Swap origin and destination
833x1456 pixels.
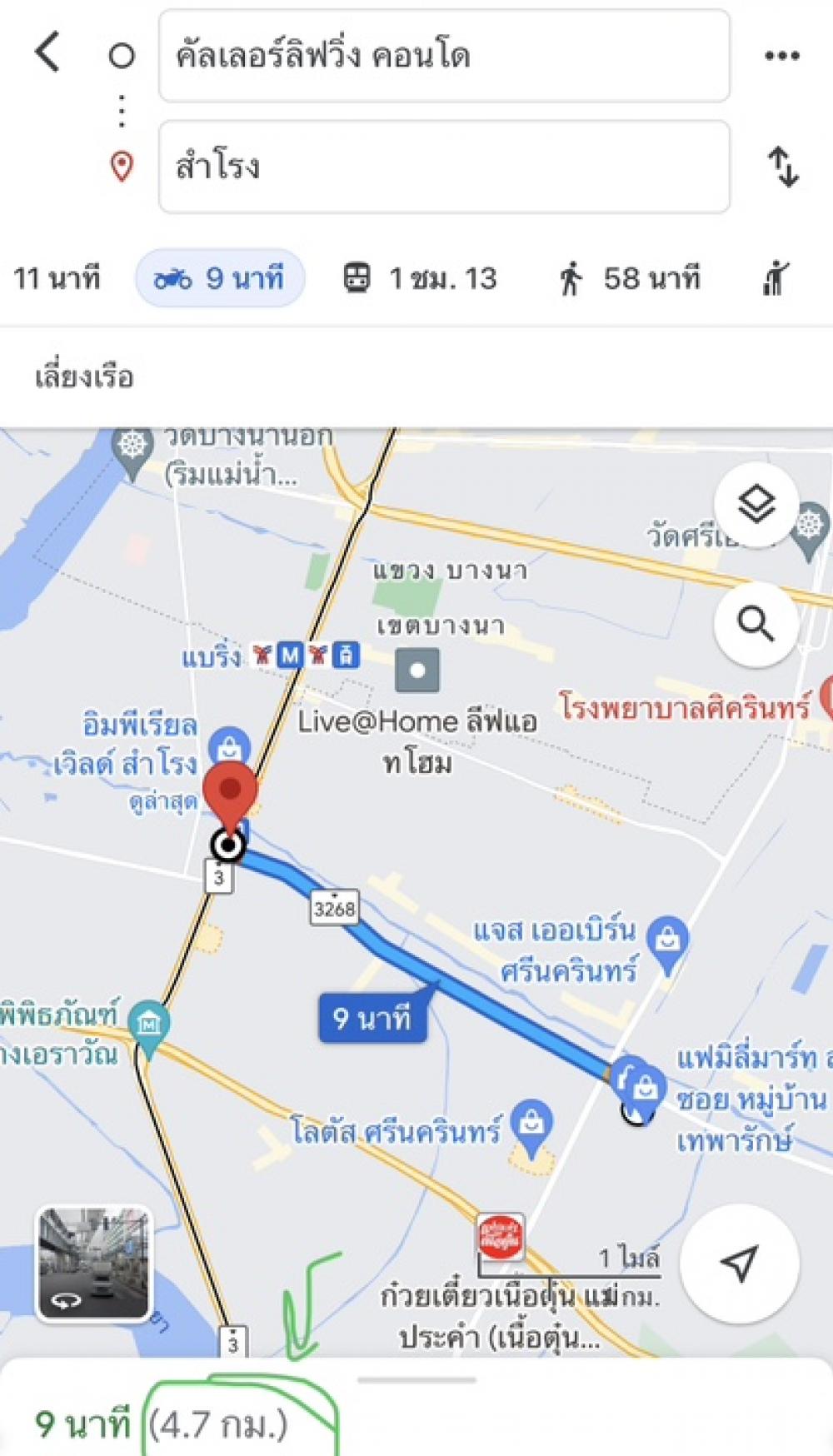(x=782, y=166)
